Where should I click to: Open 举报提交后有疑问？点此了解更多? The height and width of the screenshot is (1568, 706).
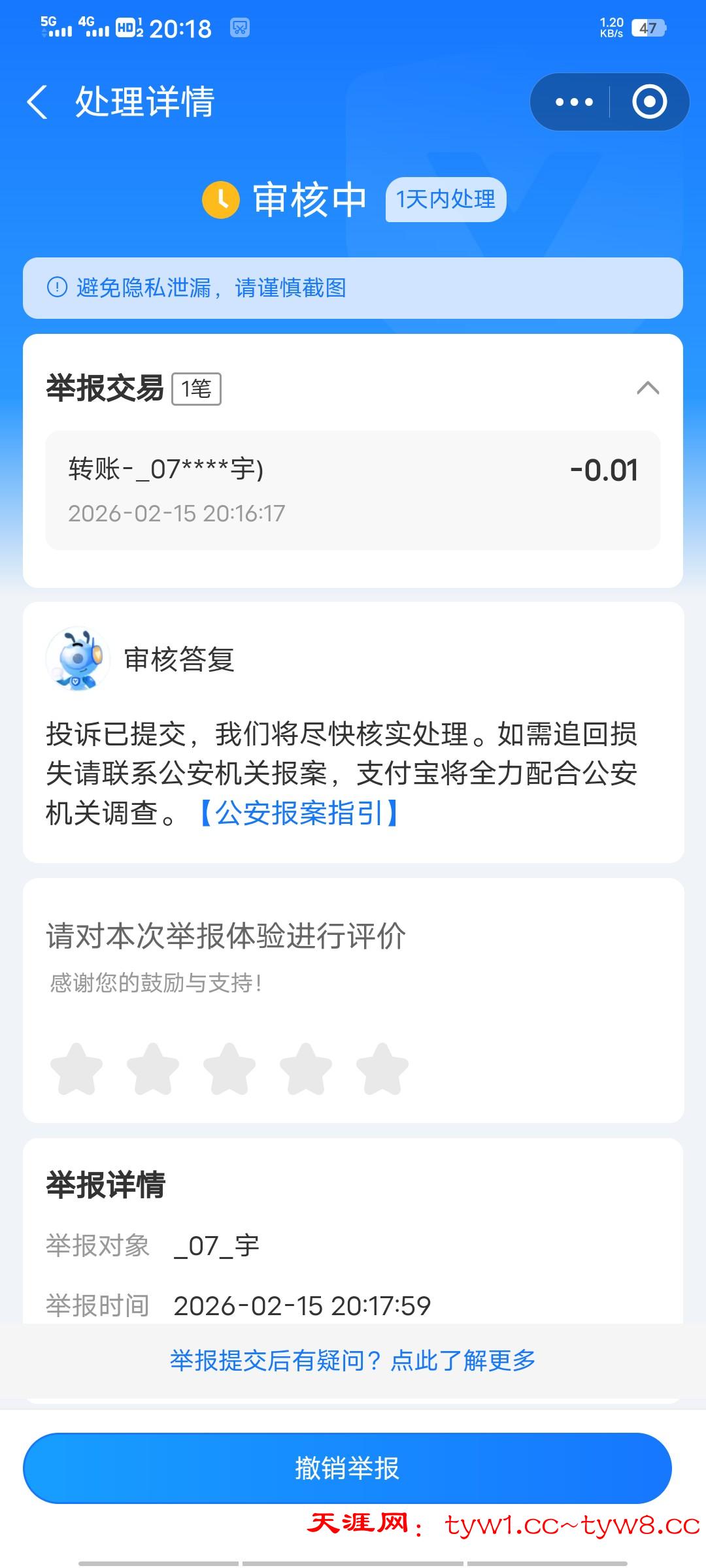click(353, 1361)
